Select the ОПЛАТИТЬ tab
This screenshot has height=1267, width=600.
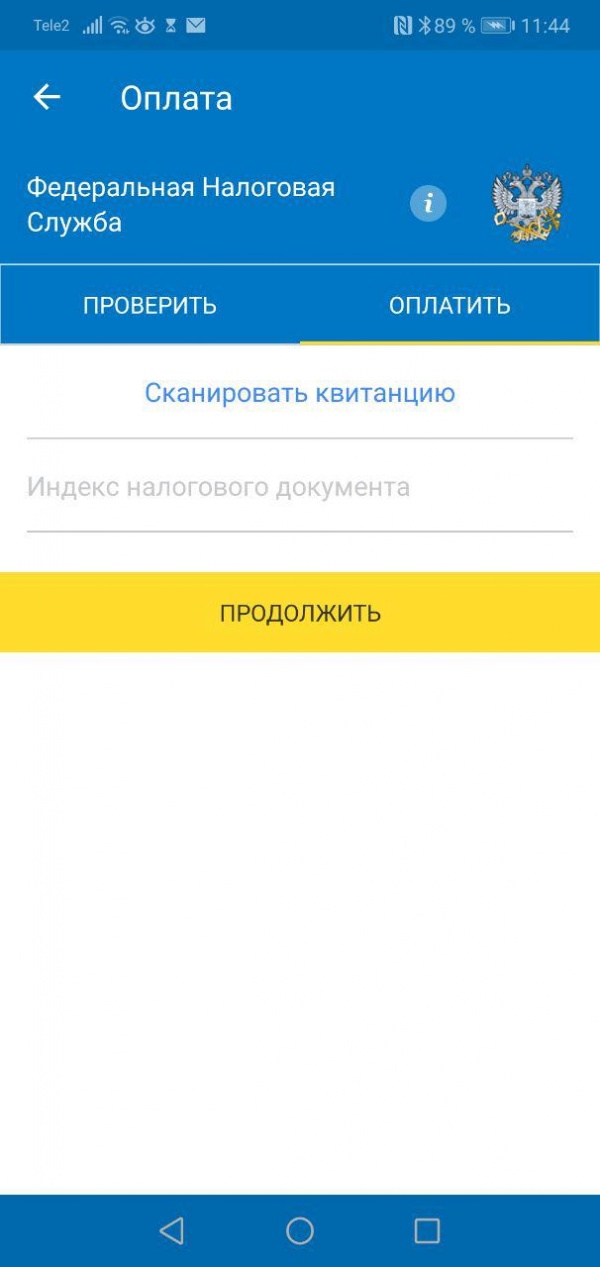[450, 306]
